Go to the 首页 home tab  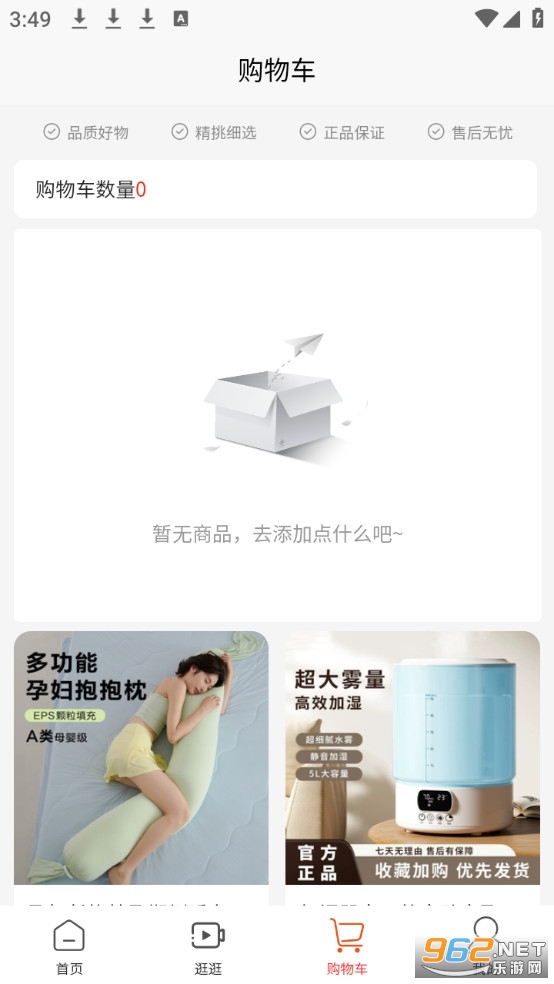69,946
